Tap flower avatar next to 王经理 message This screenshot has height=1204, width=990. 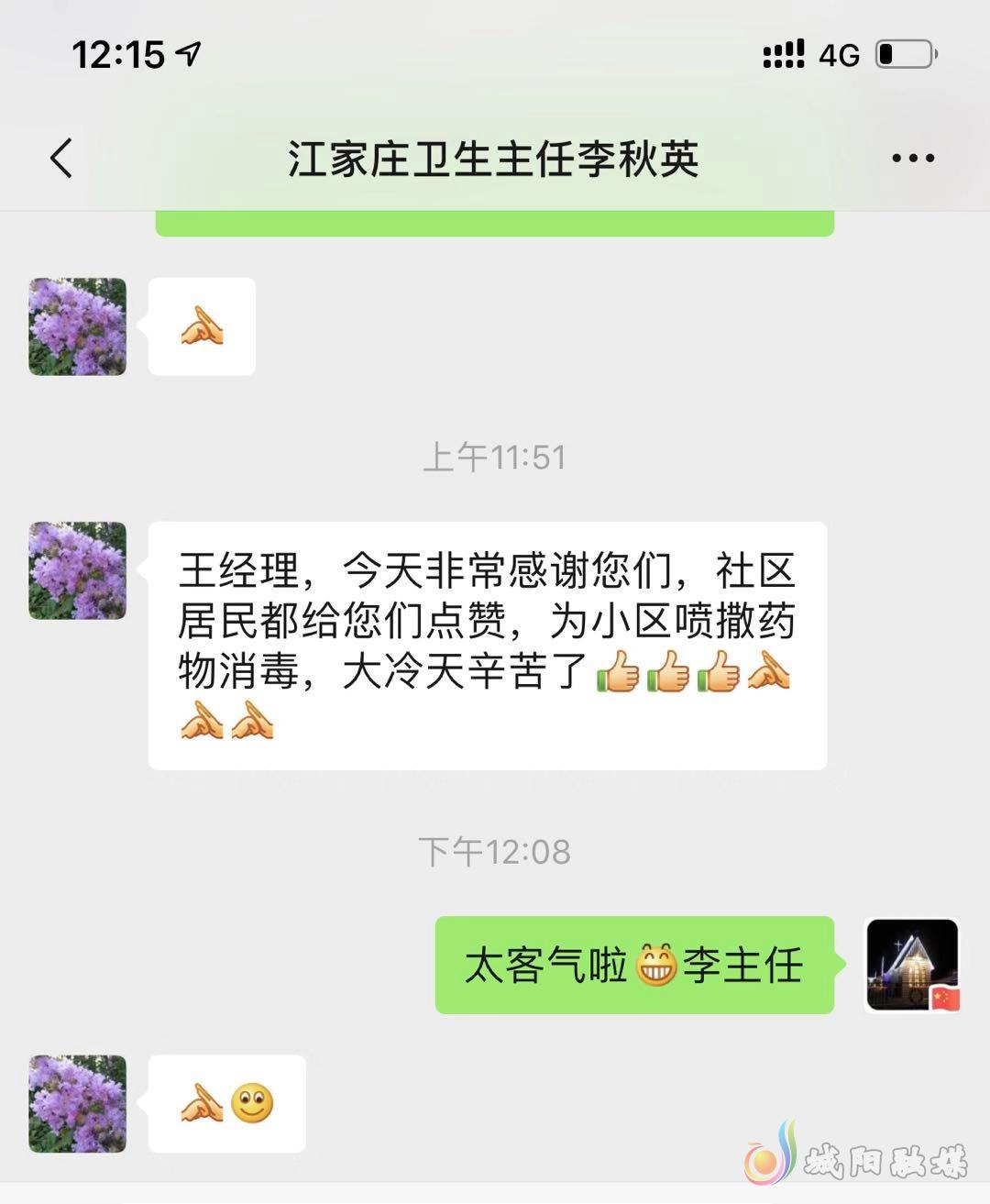coord(78,570)
